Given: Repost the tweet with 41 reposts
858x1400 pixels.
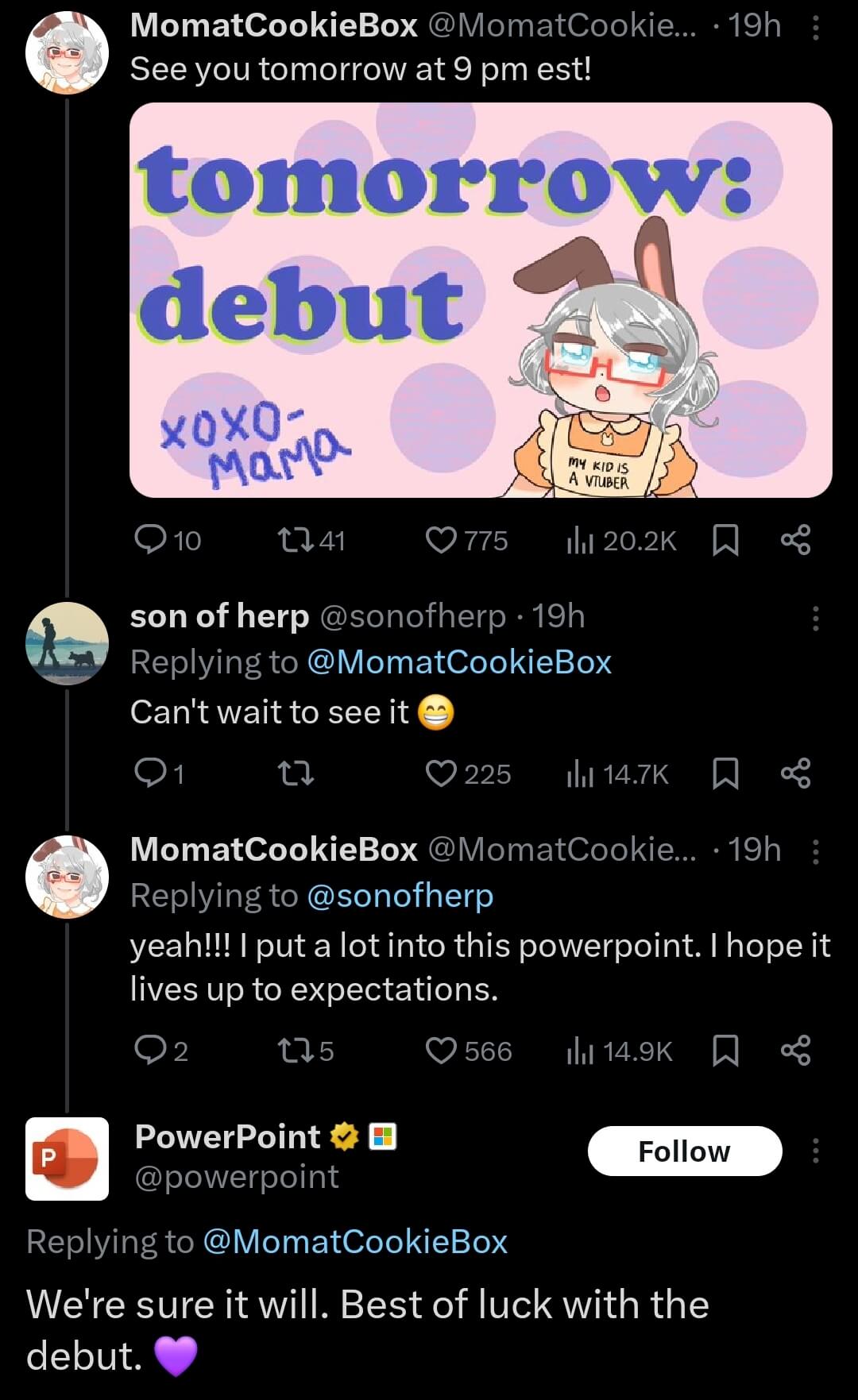Looking at the screenshot, I should [x=311, y=541].
